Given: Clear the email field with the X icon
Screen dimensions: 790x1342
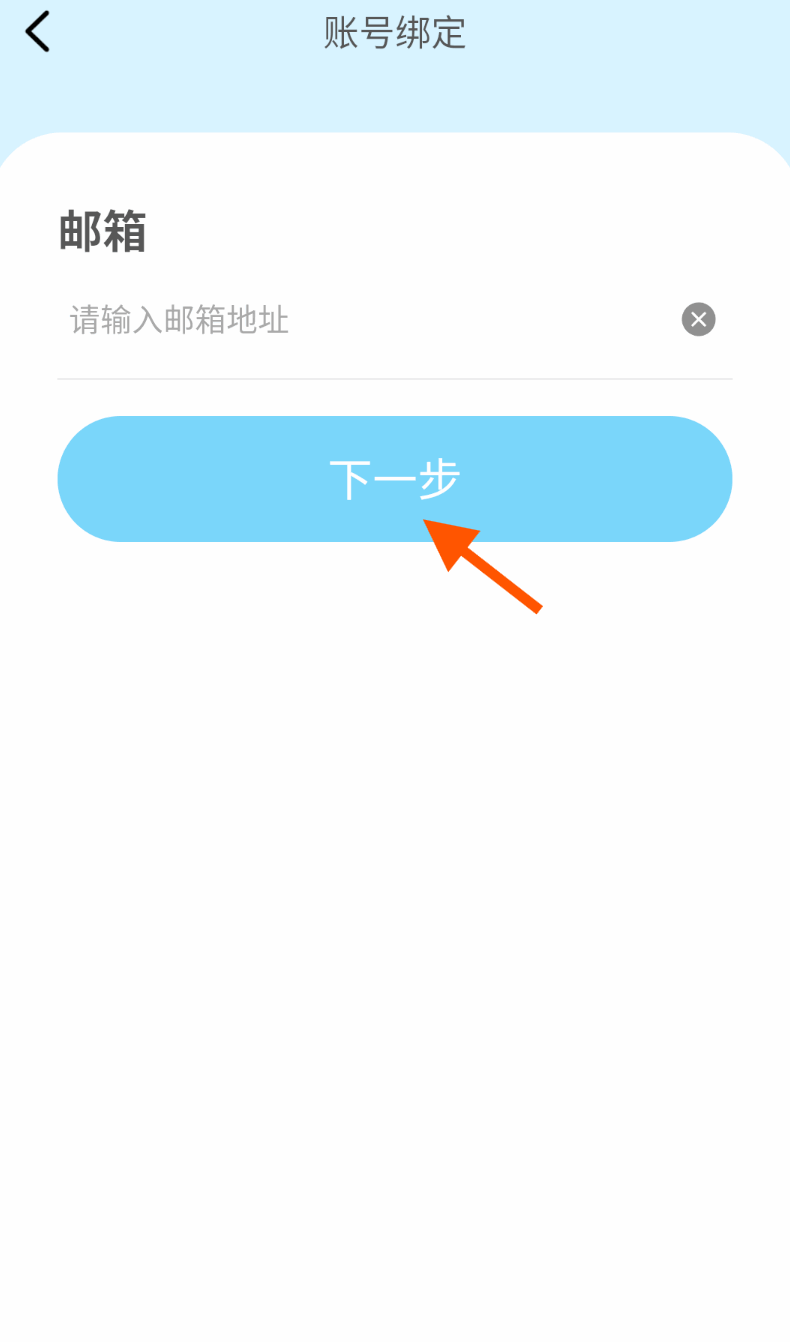Looking at the screenshot, I should click(x=699, y=320).
